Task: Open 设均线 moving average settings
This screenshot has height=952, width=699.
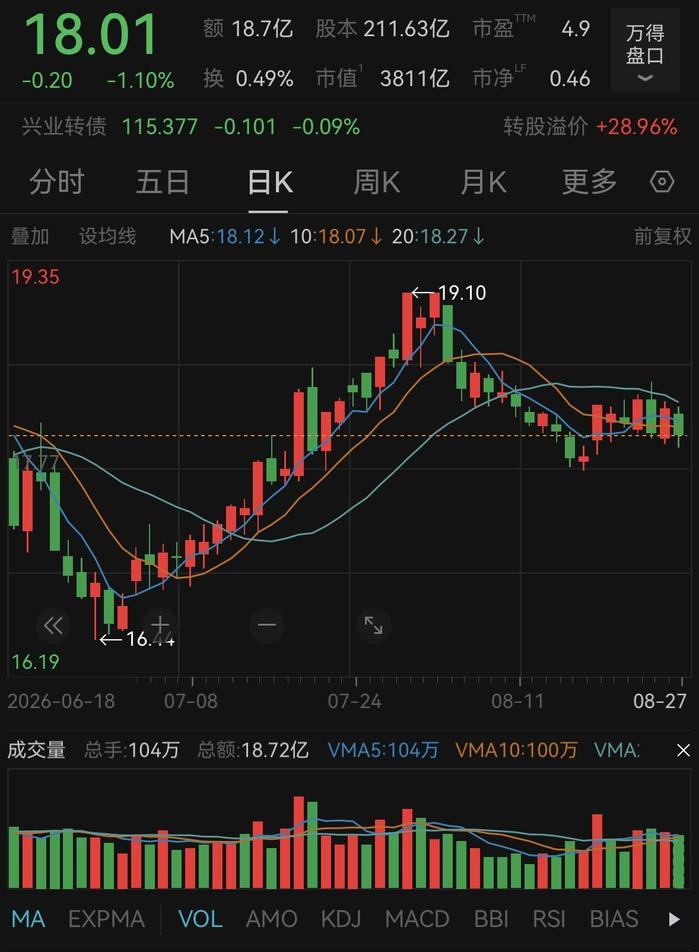Action: click(x=107, y=236)
